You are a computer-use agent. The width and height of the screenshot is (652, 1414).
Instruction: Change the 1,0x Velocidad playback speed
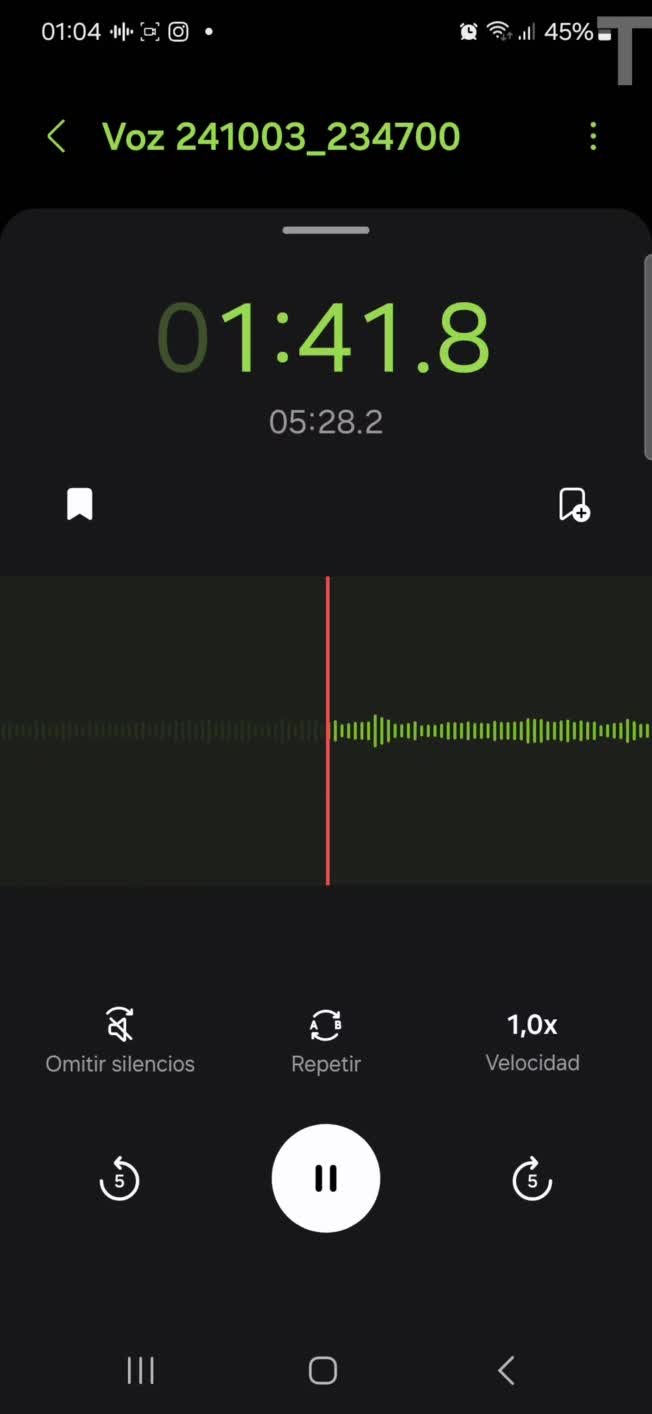[532, 1040]
